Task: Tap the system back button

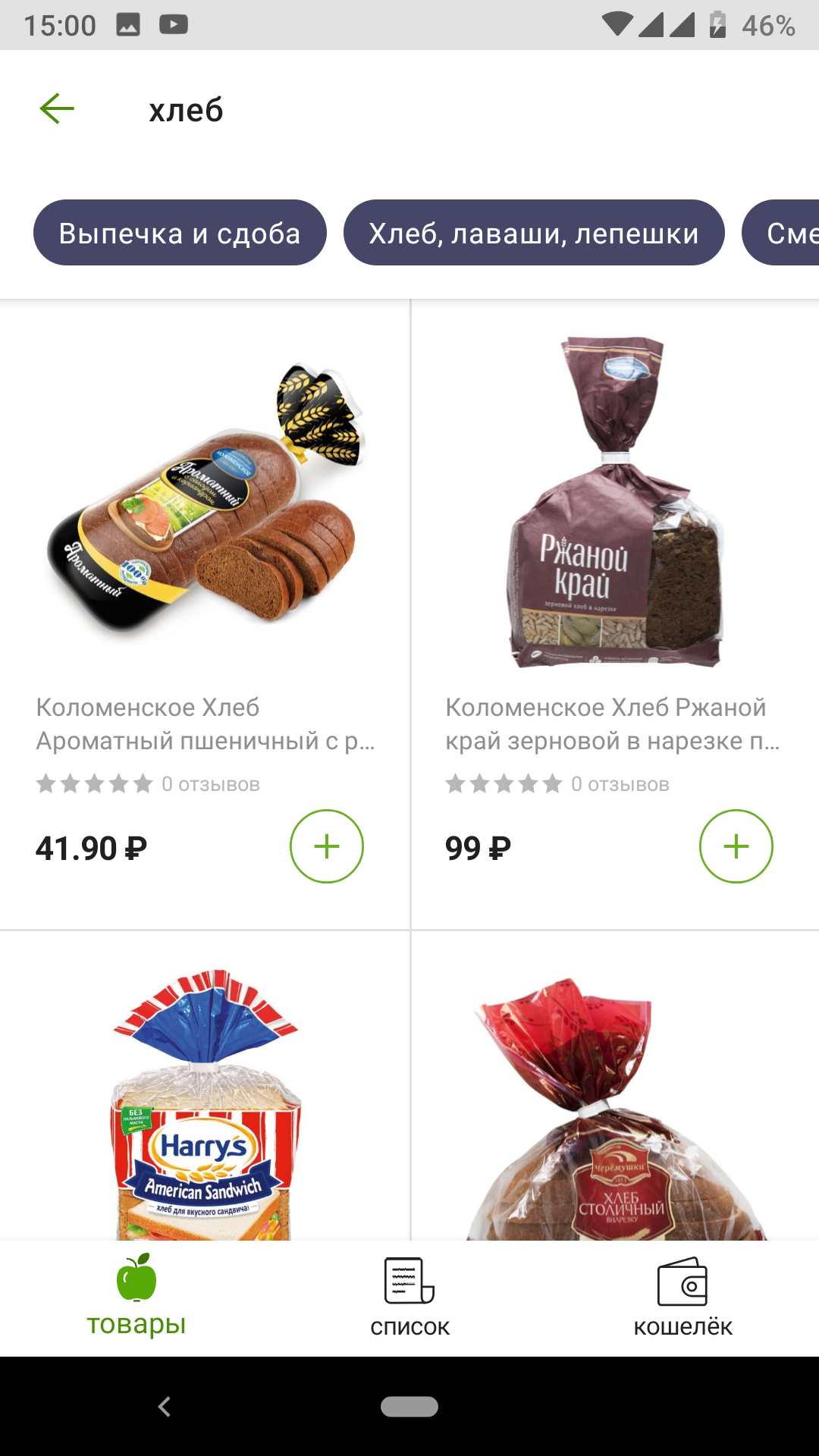Action: click(x=165, y=1407)
